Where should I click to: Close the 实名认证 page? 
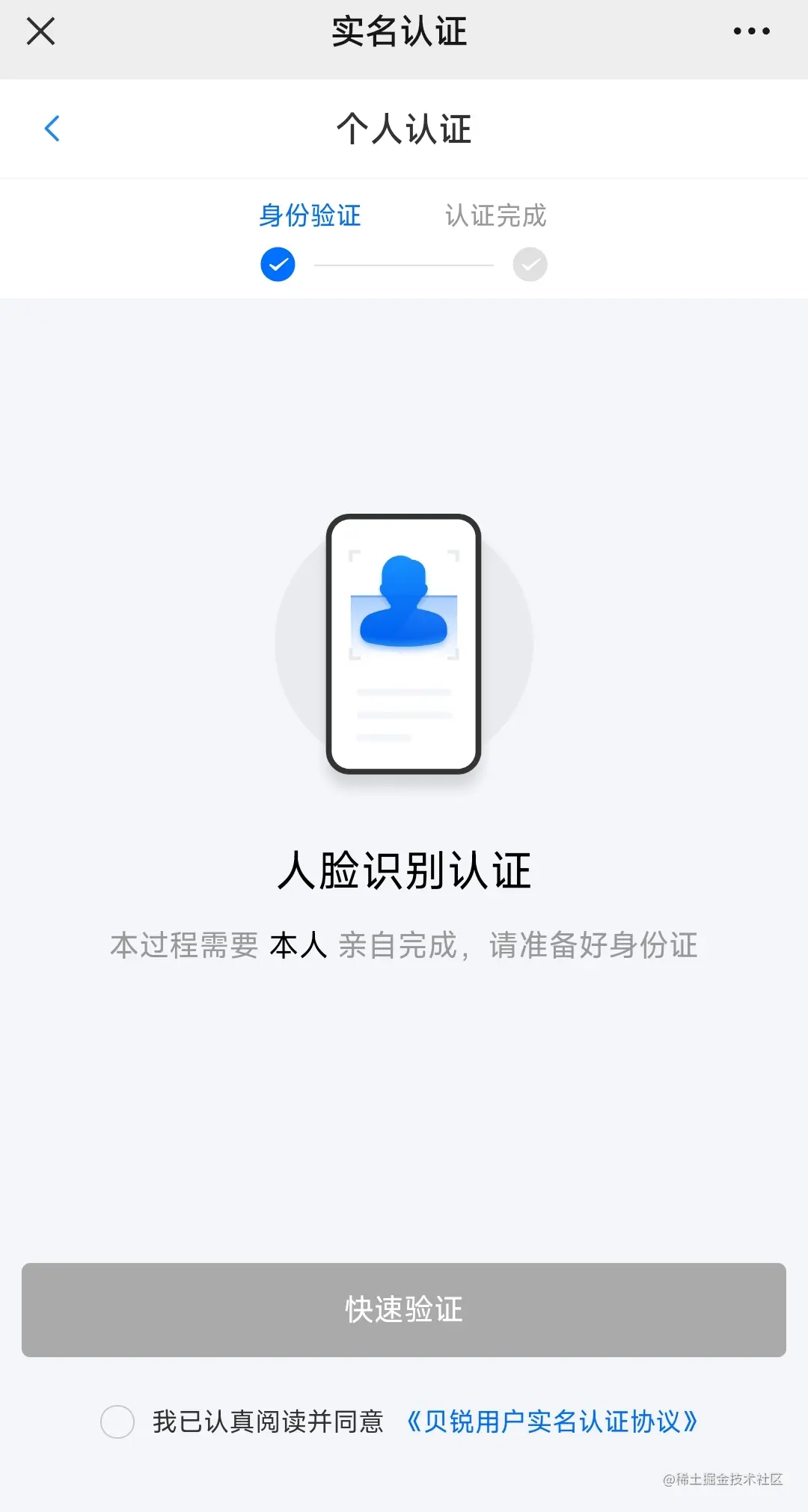pyautogui.click(x=41, y=31)
